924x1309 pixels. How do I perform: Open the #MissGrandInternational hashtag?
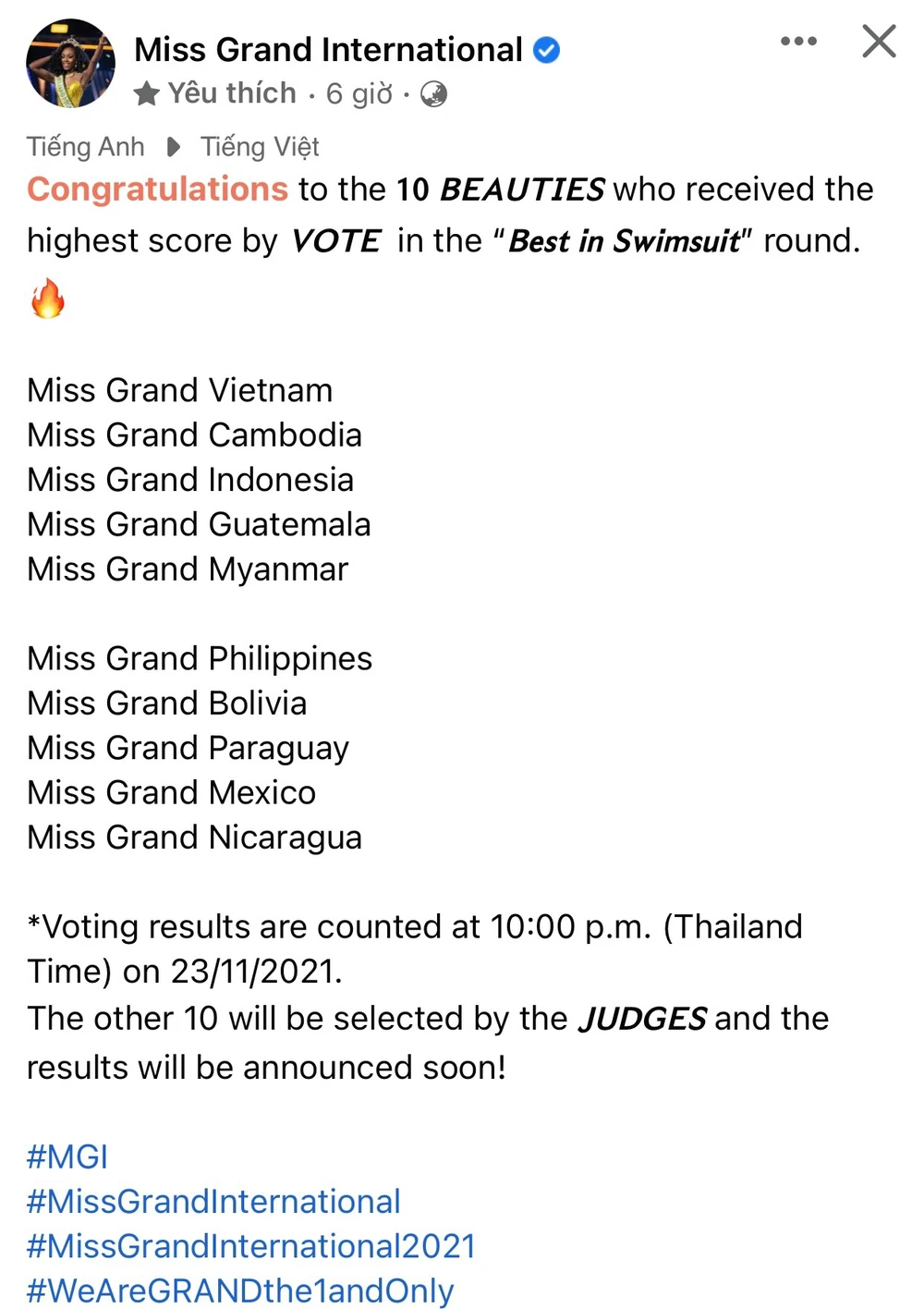coord(213,1201)
